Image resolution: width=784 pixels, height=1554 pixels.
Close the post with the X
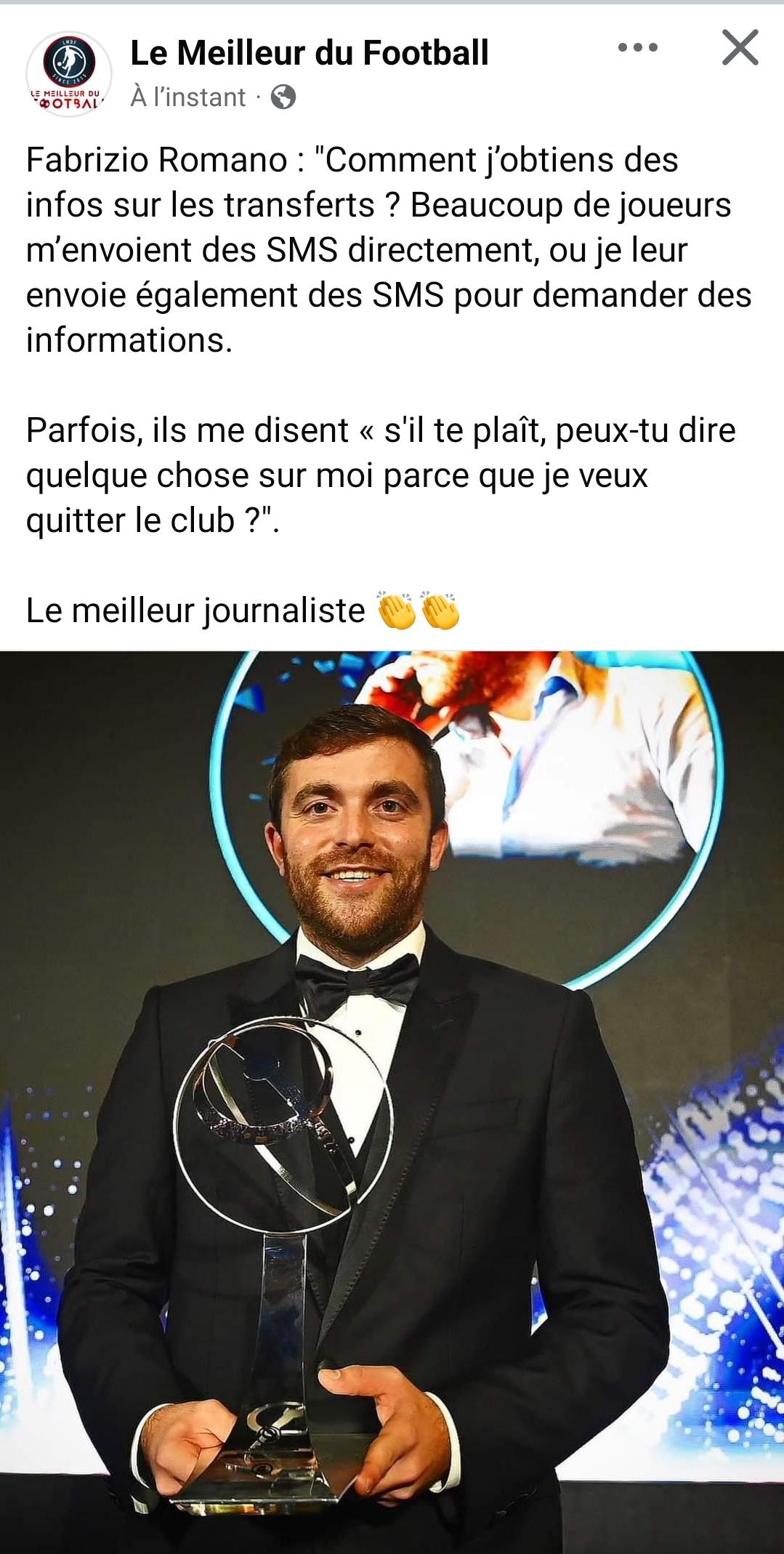coord(740,48)
